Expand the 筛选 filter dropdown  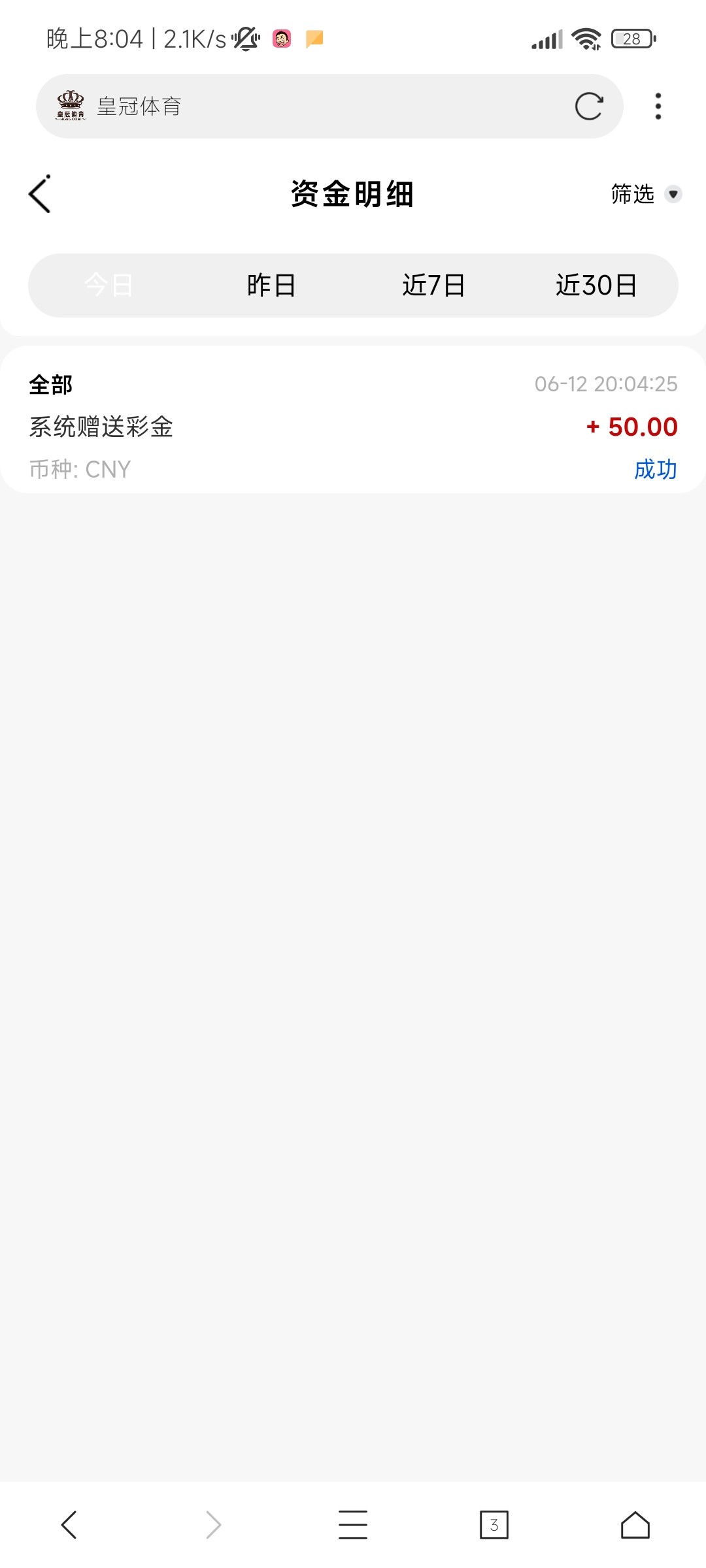coord(645,194)
